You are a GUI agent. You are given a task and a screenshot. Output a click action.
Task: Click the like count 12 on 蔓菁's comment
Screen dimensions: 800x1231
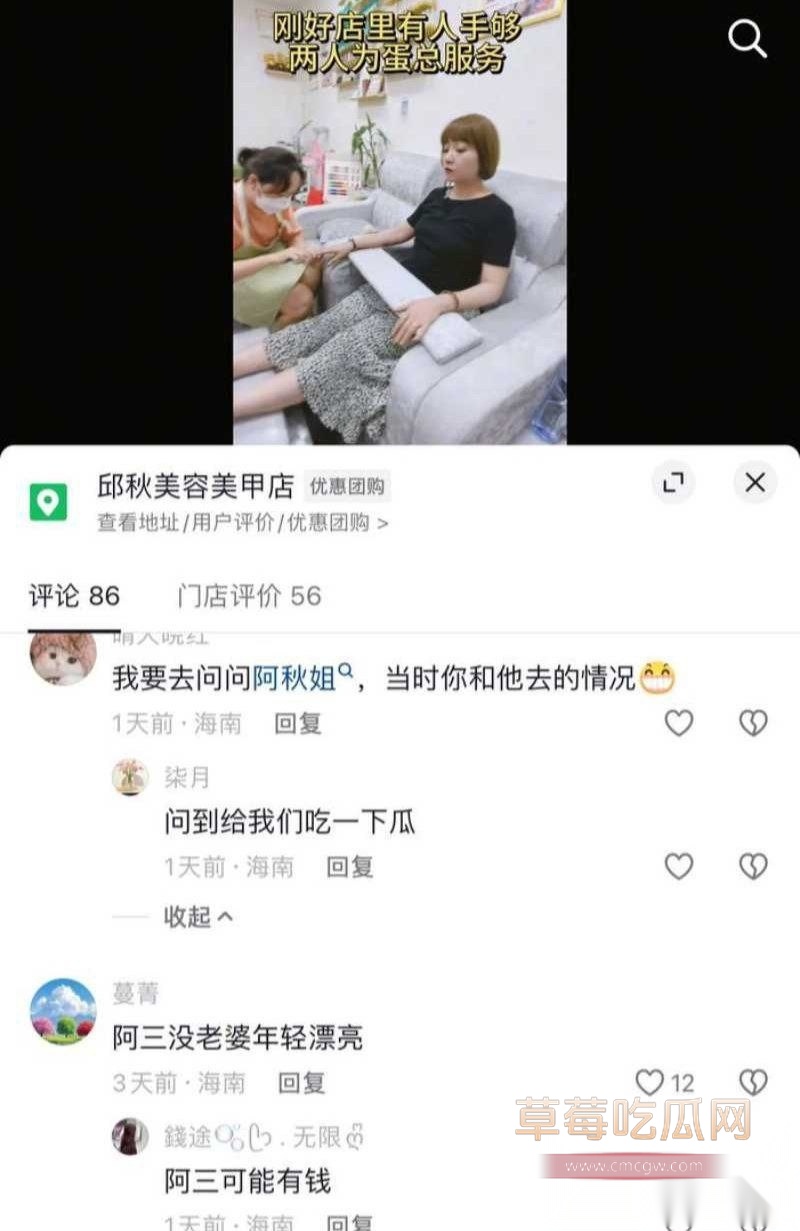click(x=679, y=1082)
